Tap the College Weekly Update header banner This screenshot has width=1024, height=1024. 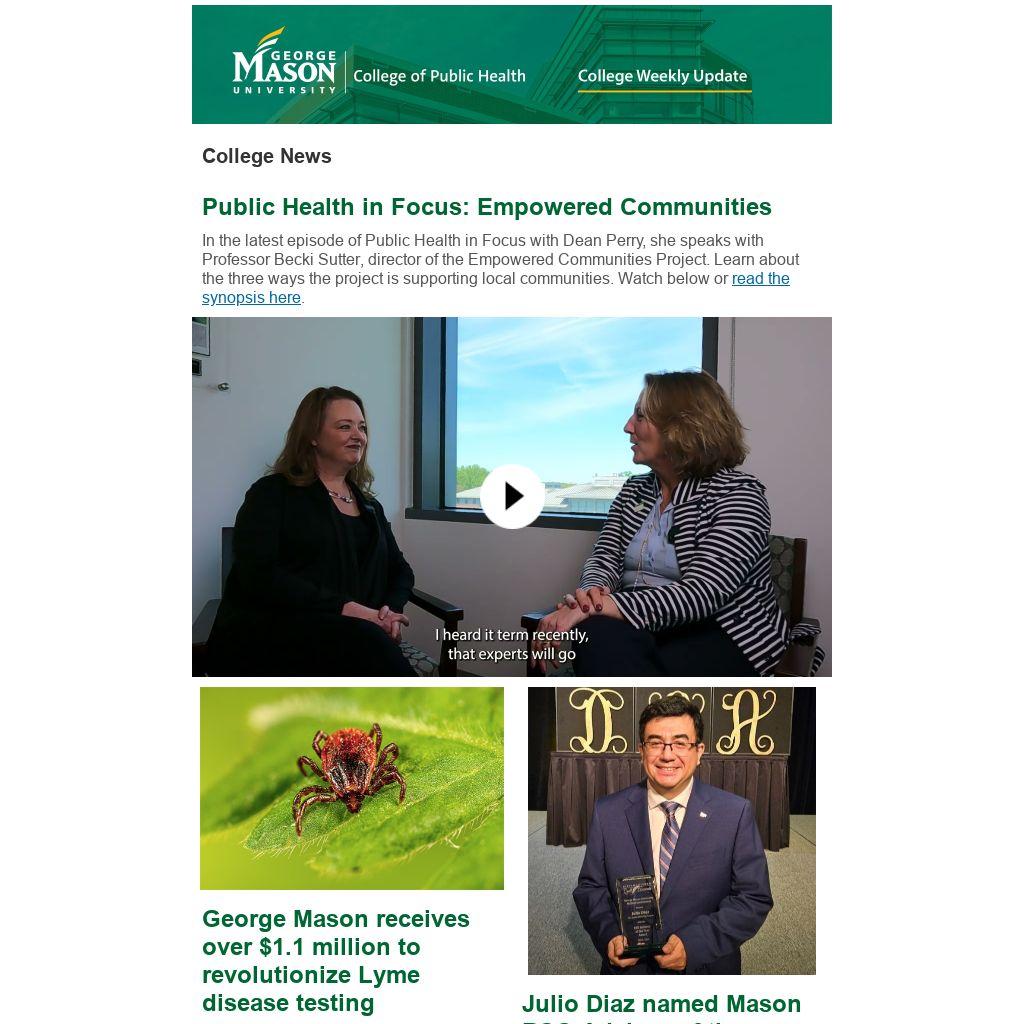tap(511, 65)
